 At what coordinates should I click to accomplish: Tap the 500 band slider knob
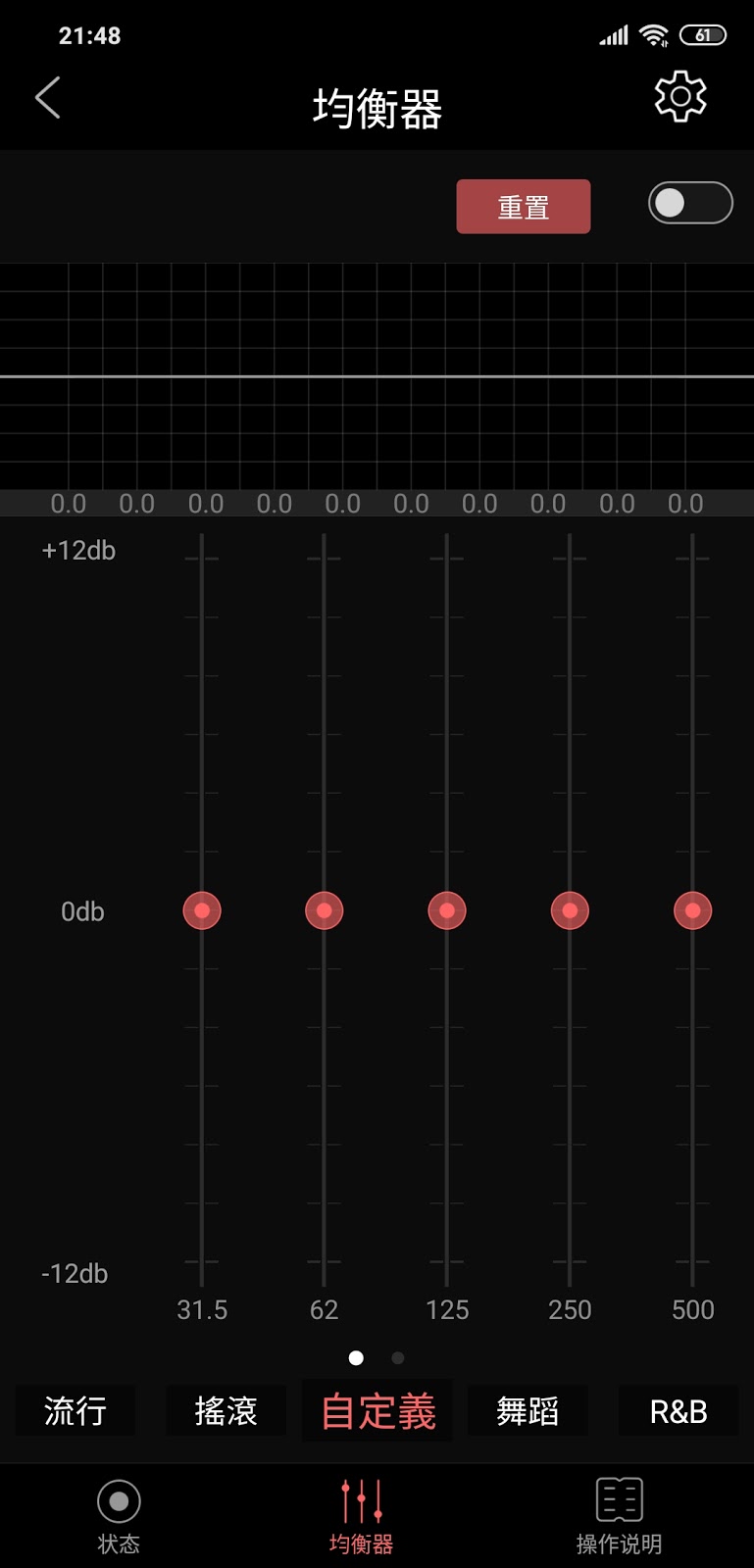click(x=693, y=910)
